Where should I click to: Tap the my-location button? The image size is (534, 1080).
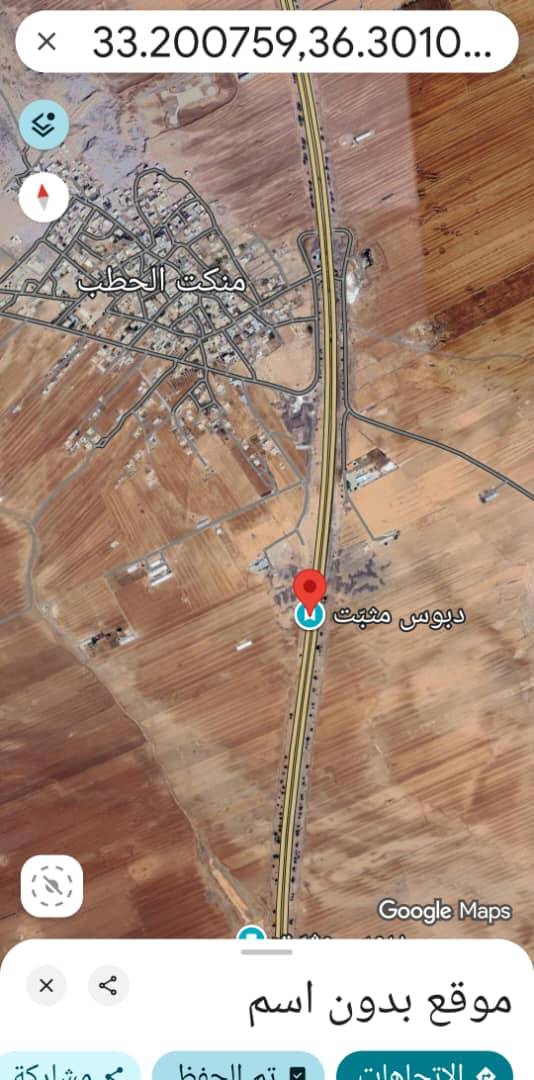tap(52, 886)
